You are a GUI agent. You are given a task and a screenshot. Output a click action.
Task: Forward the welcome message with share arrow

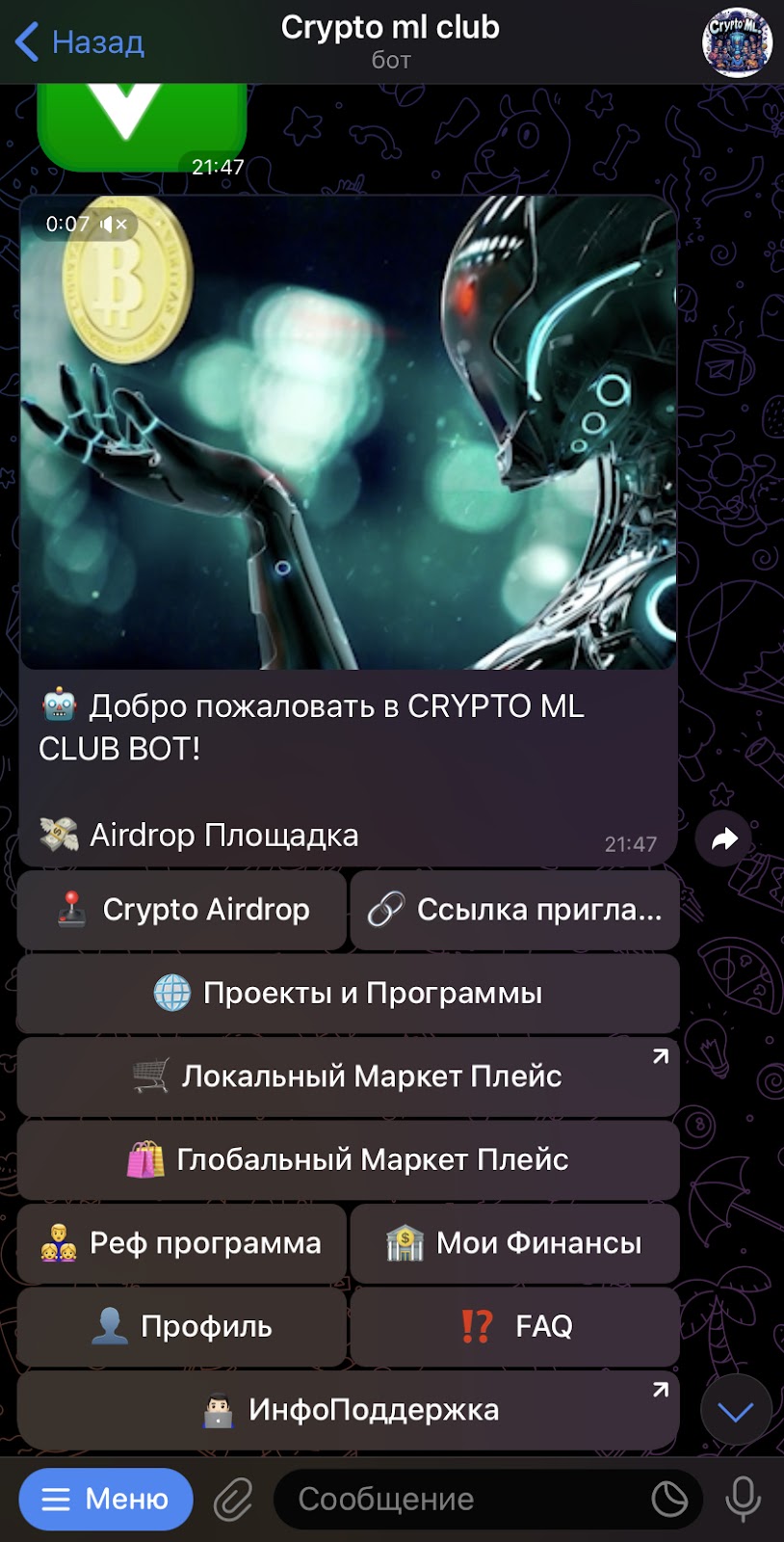[x=724, y=839]
